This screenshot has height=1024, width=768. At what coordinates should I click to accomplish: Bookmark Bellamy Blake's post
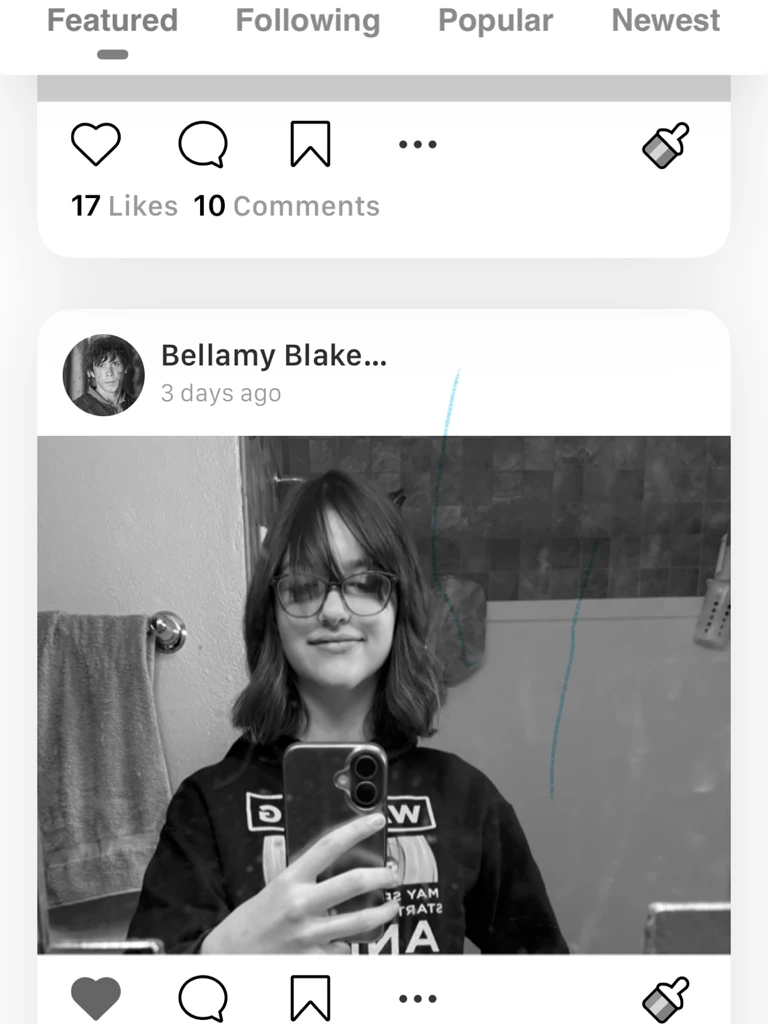(310, 998)
